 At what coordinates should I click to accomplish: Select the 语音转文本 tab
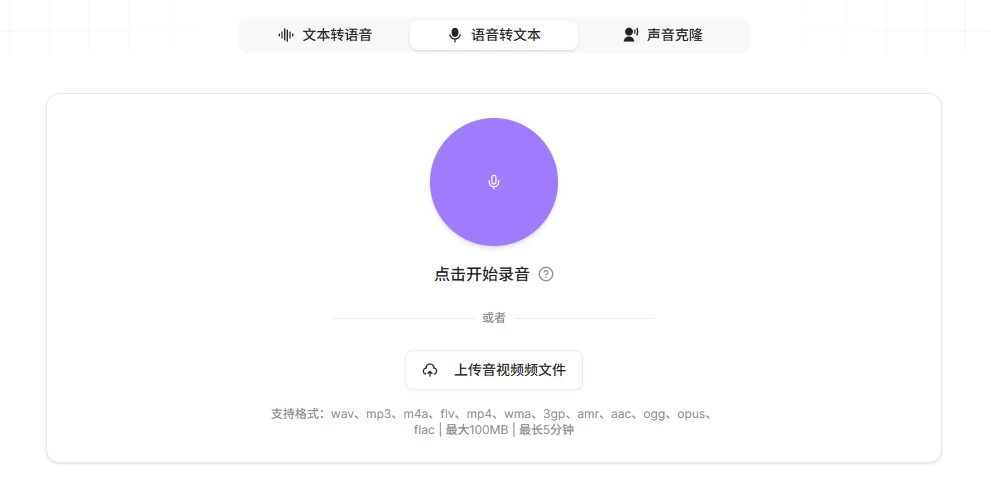[x=494, y=35]
